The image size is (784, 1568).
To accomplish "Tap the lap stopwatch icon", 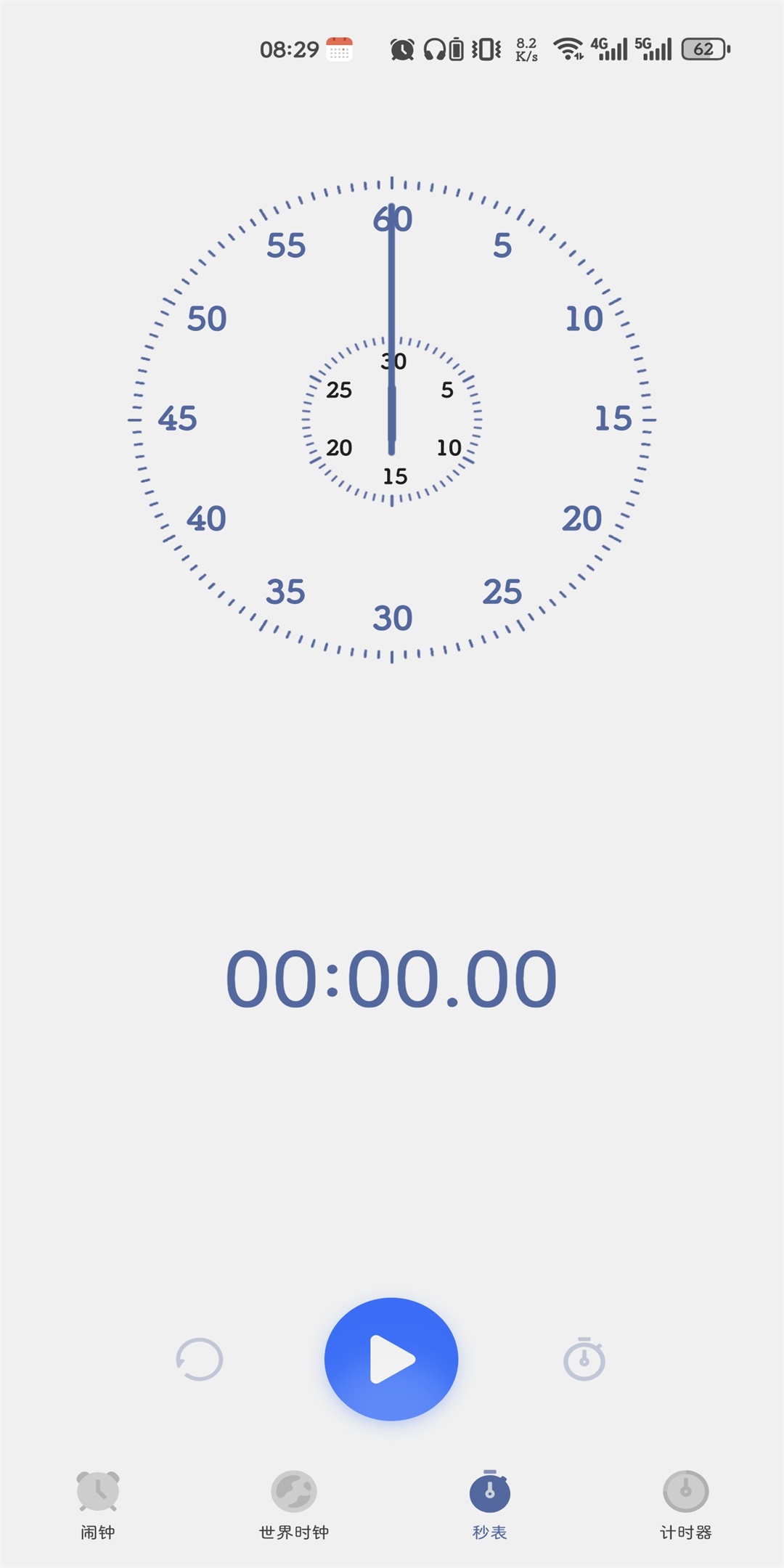I will point(584,1358).
